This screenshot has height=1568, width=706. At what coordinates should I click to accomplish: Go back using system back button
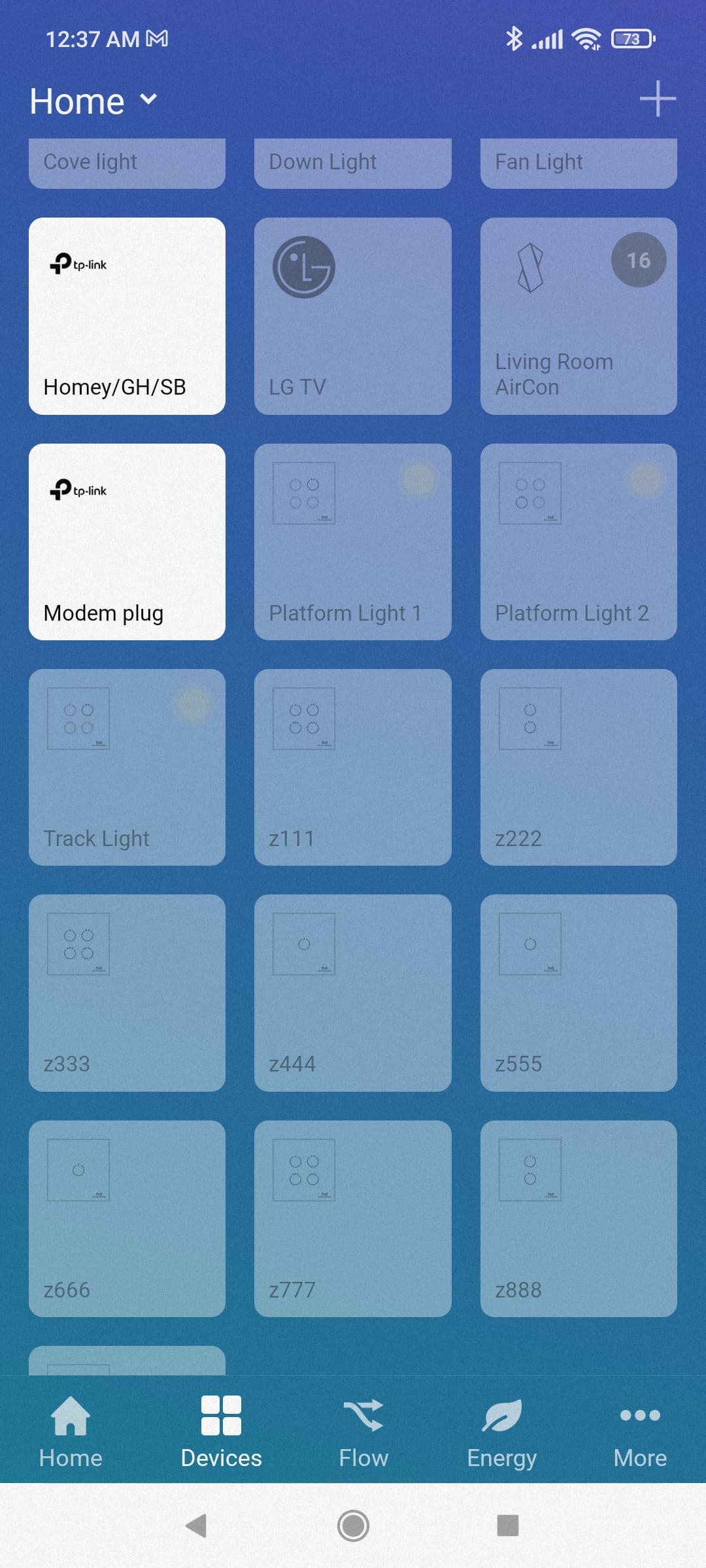click(x=196, y=1526)
